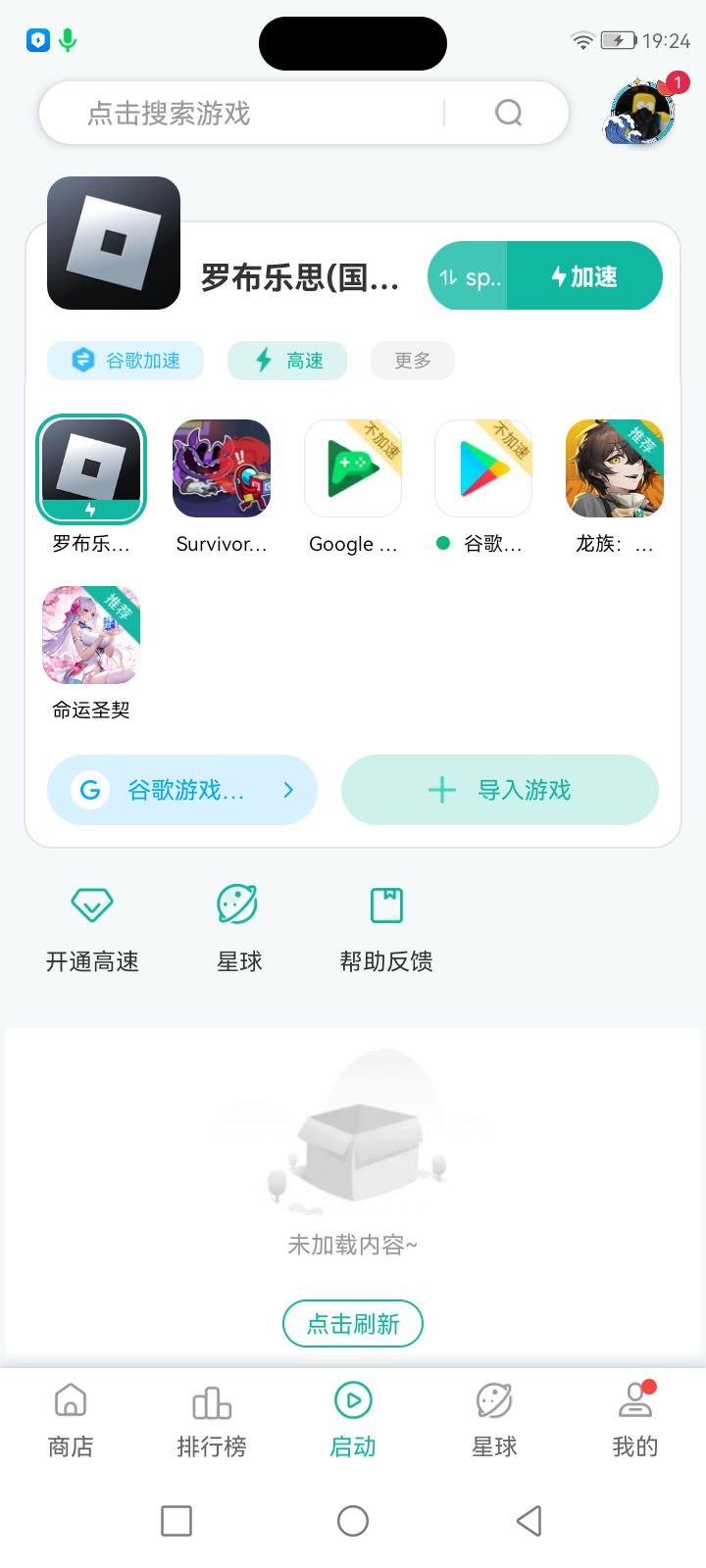Select the 谷歌 Play Store icon

coord(483,470)
